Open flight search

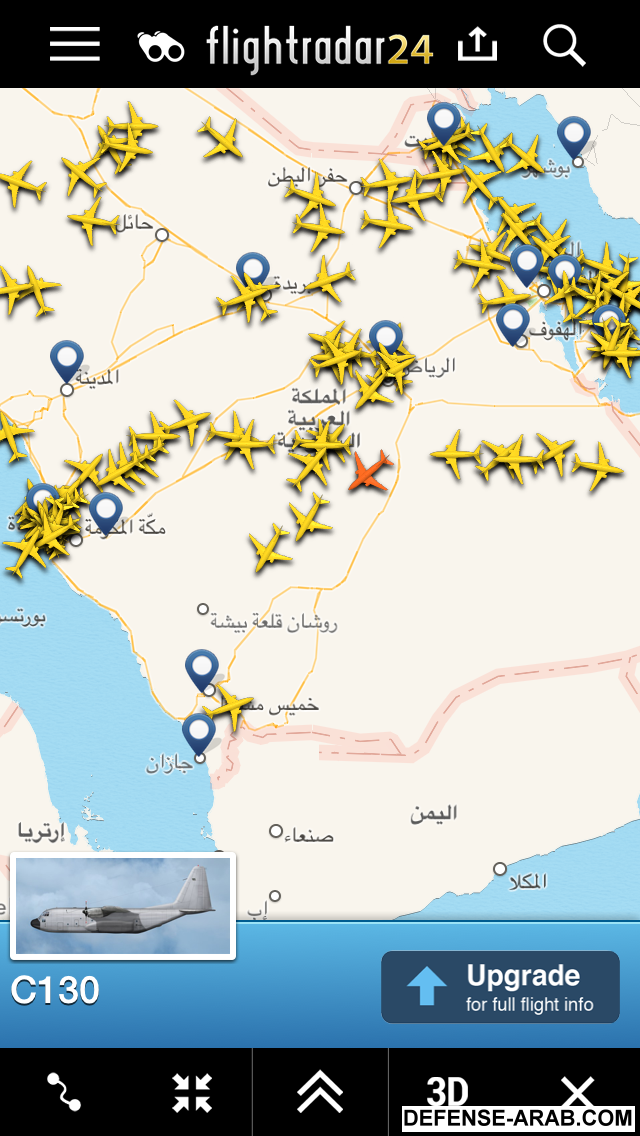tap(563, 45)
